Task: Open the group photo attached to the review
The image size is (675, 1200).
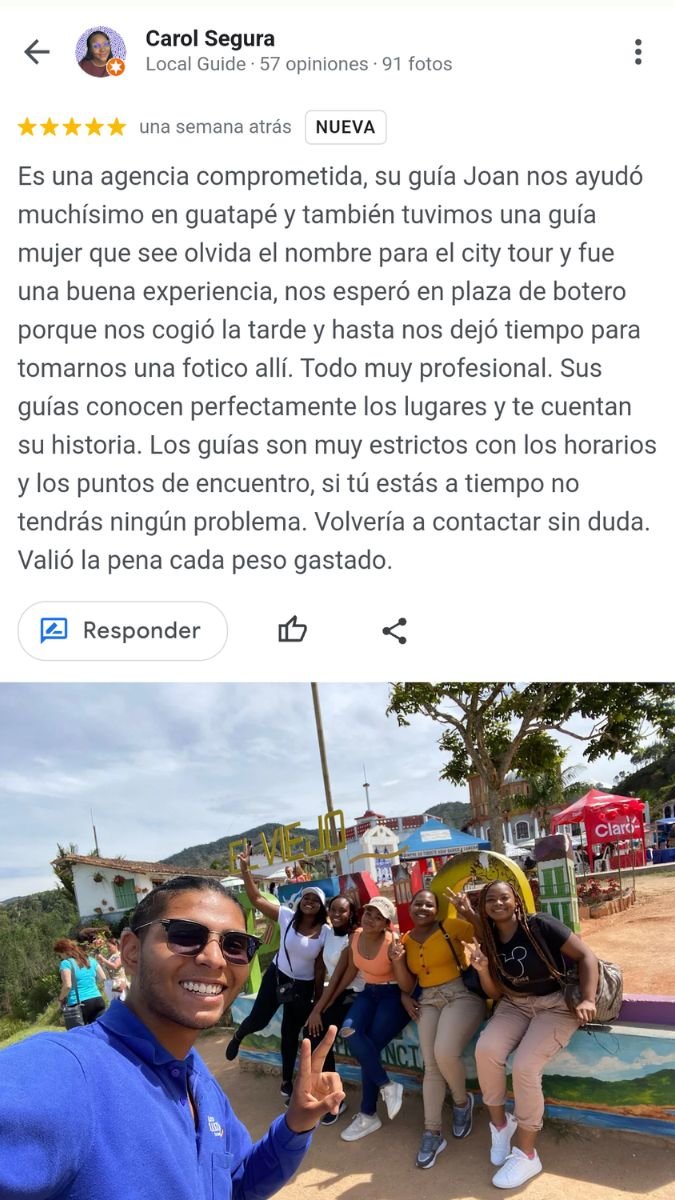Action: point(337,941)
